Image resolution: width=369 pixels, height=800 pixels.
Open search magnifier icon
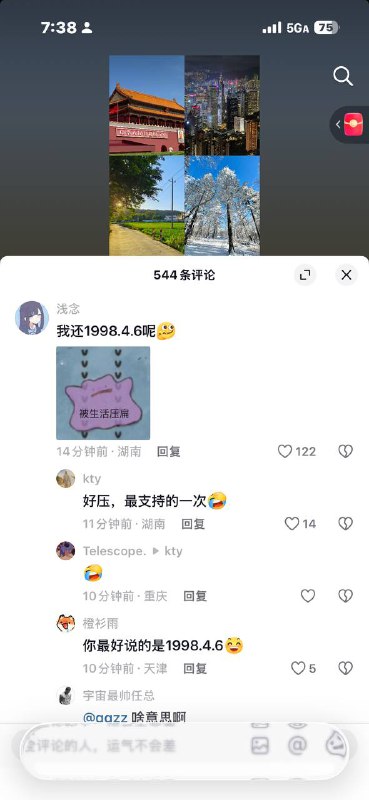343,77
